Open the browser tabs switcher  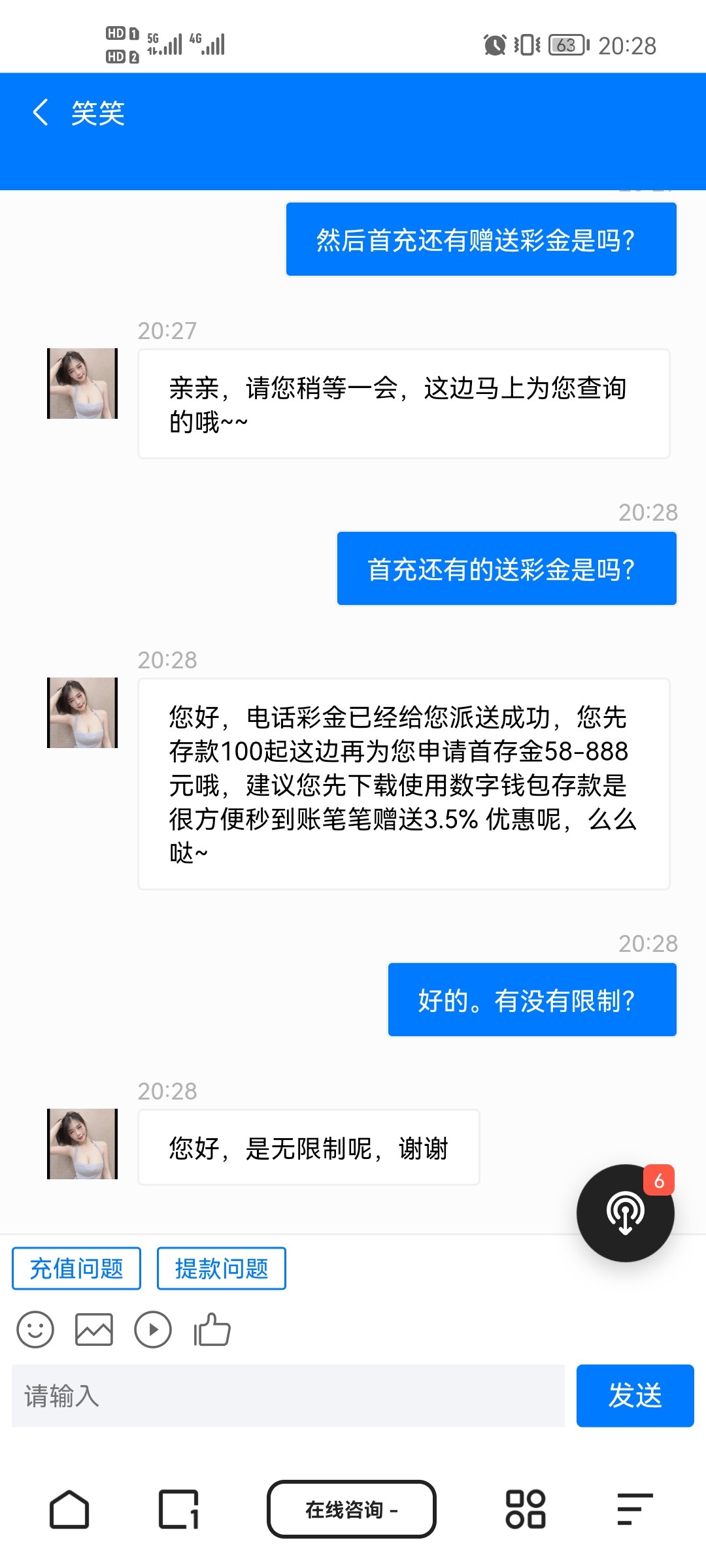tap(178, 1509)
